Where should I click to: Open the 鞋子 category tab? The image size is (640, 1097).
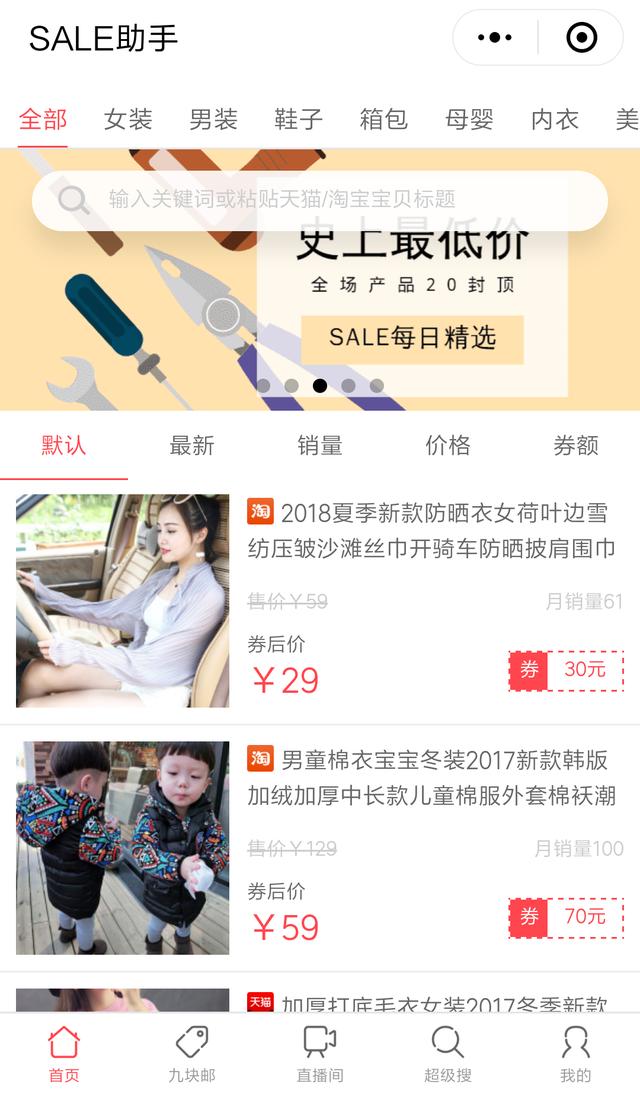pos(299,119)
